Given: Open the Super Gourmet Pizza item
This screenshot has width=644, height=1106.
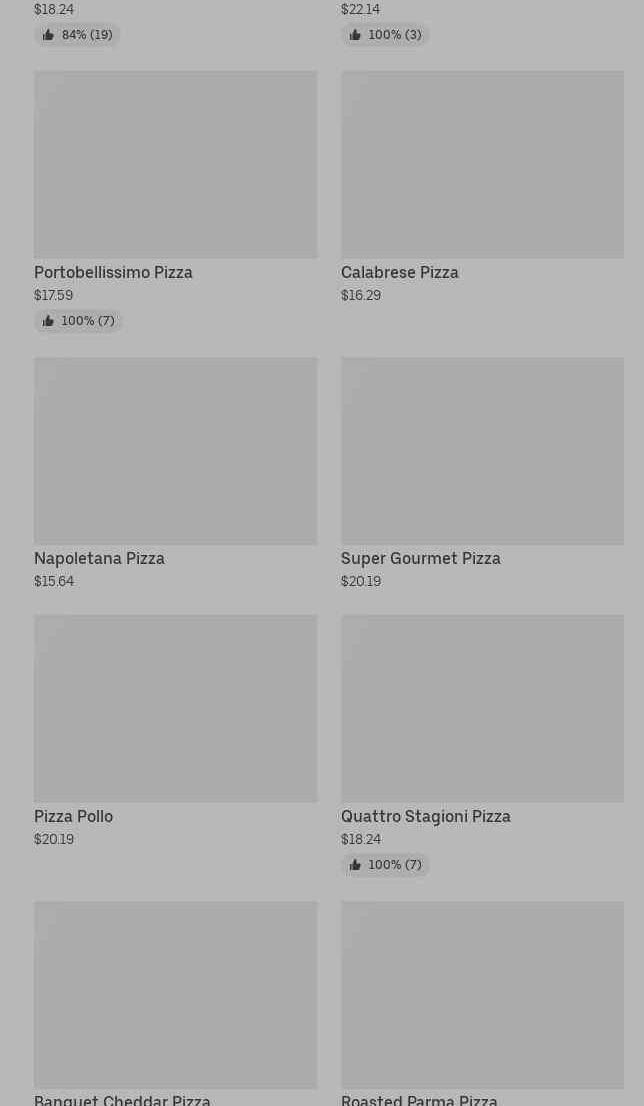Looking at the screenshot, I should point(482,473).
